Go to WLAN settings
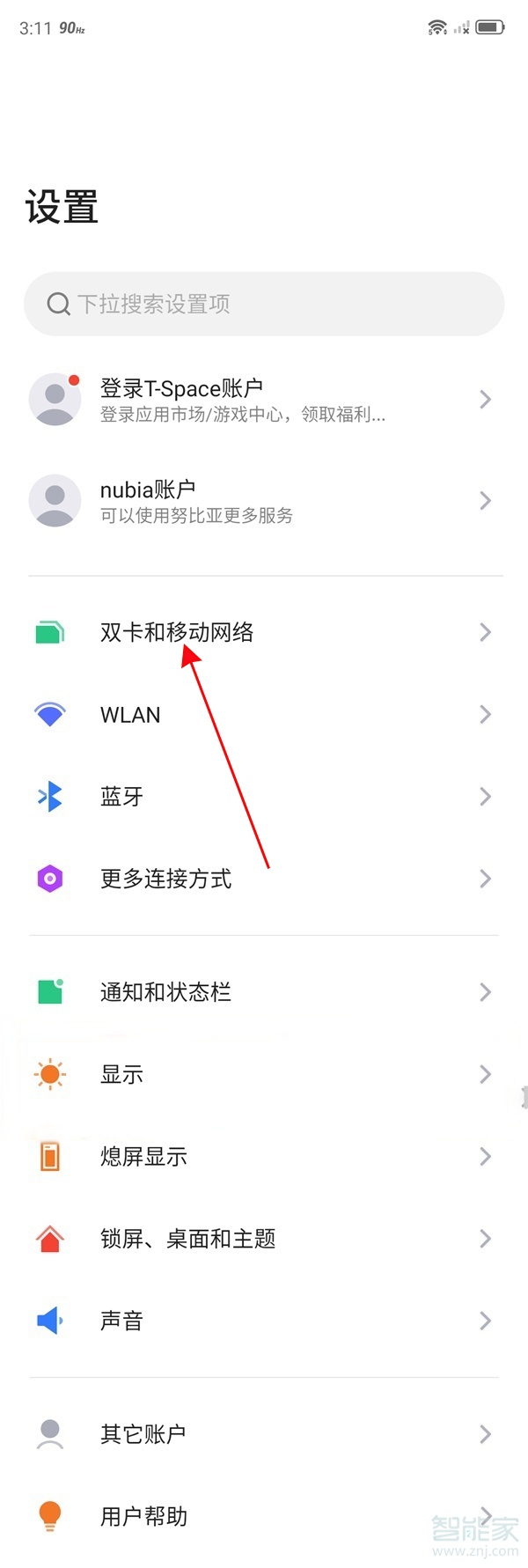The image size is (528, 1568). (264, 715)
